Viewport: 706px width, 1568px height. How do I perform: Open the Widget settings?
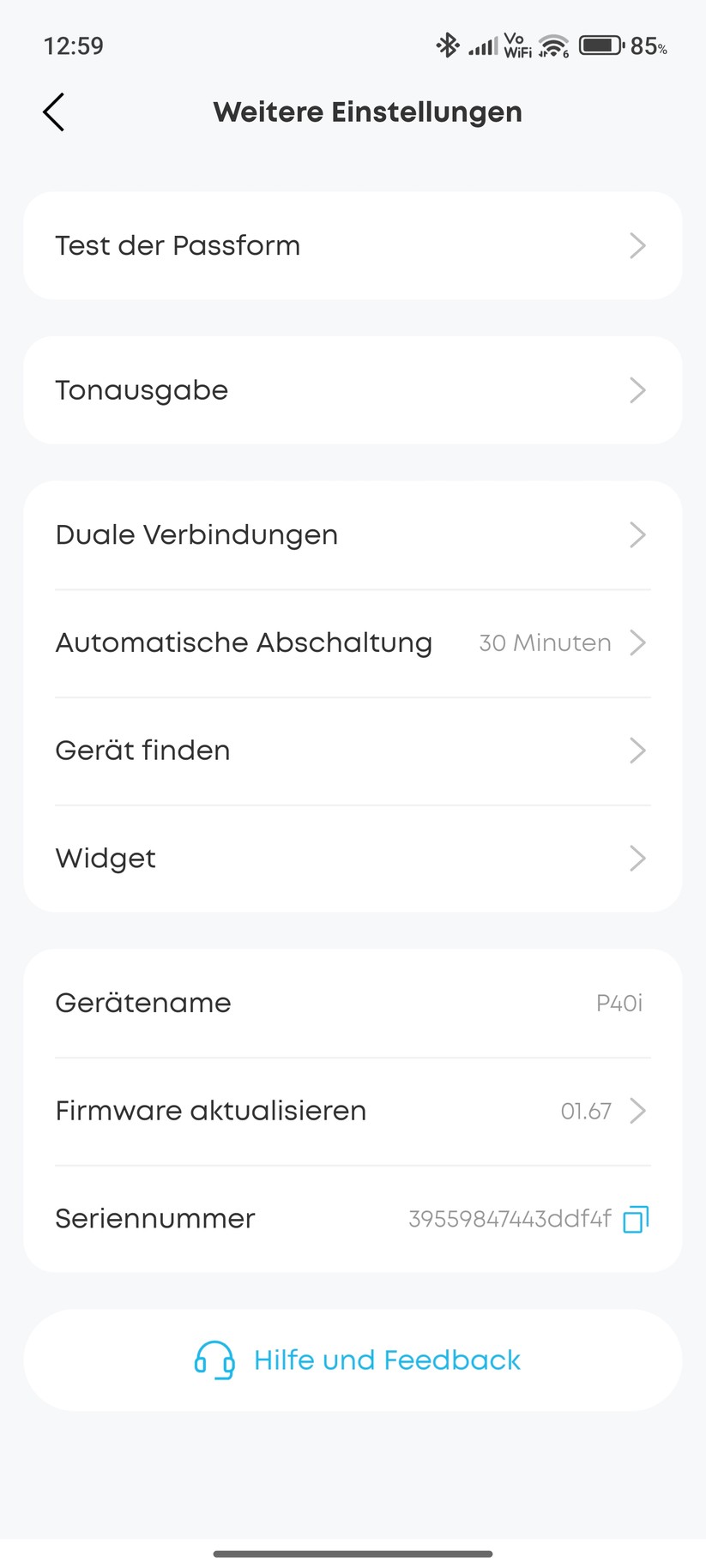[x=352, y=859]
